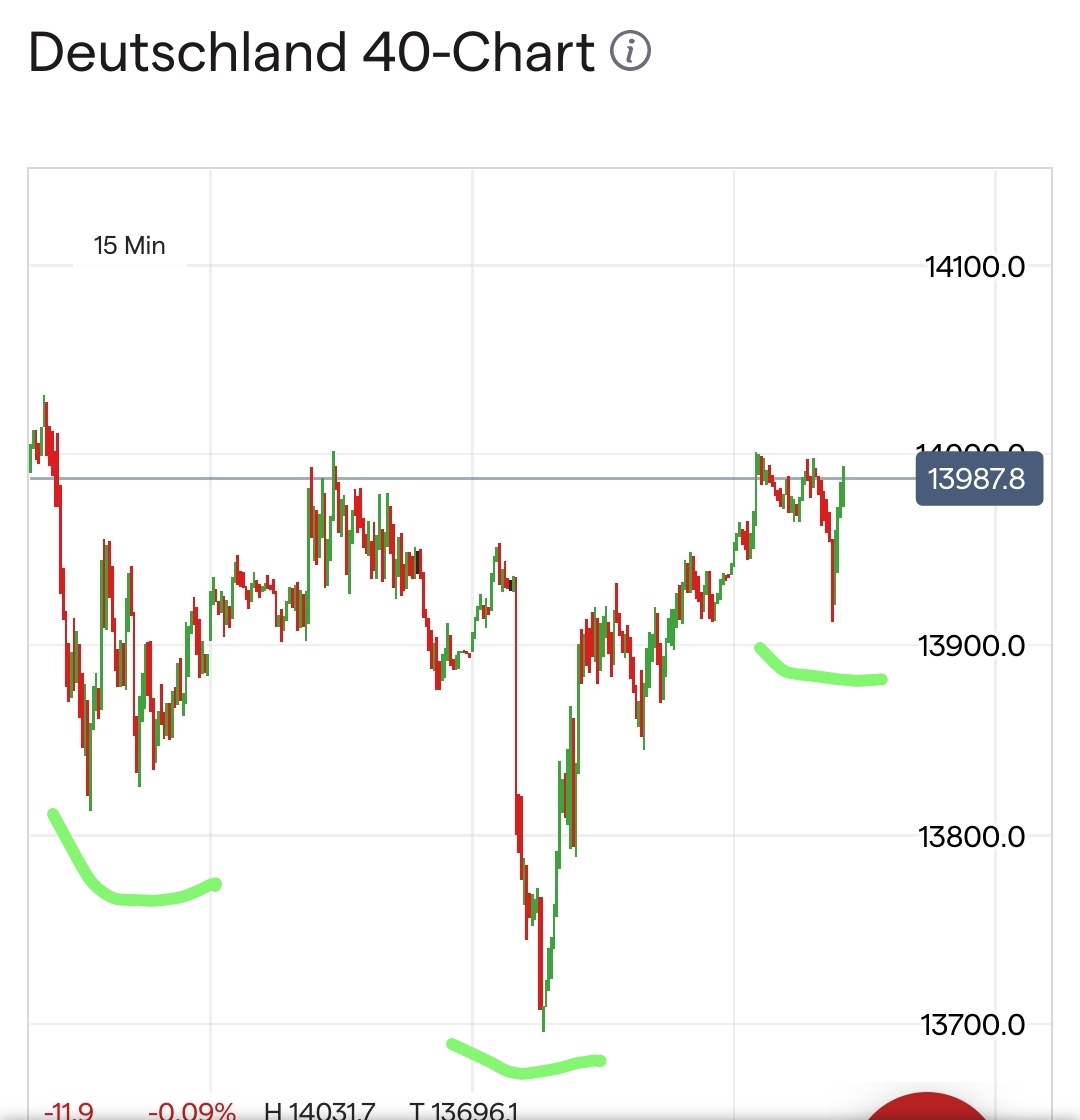Select the -0.09% percentage change text
1080x1120 pixels.
click(x=196, y=1110)
